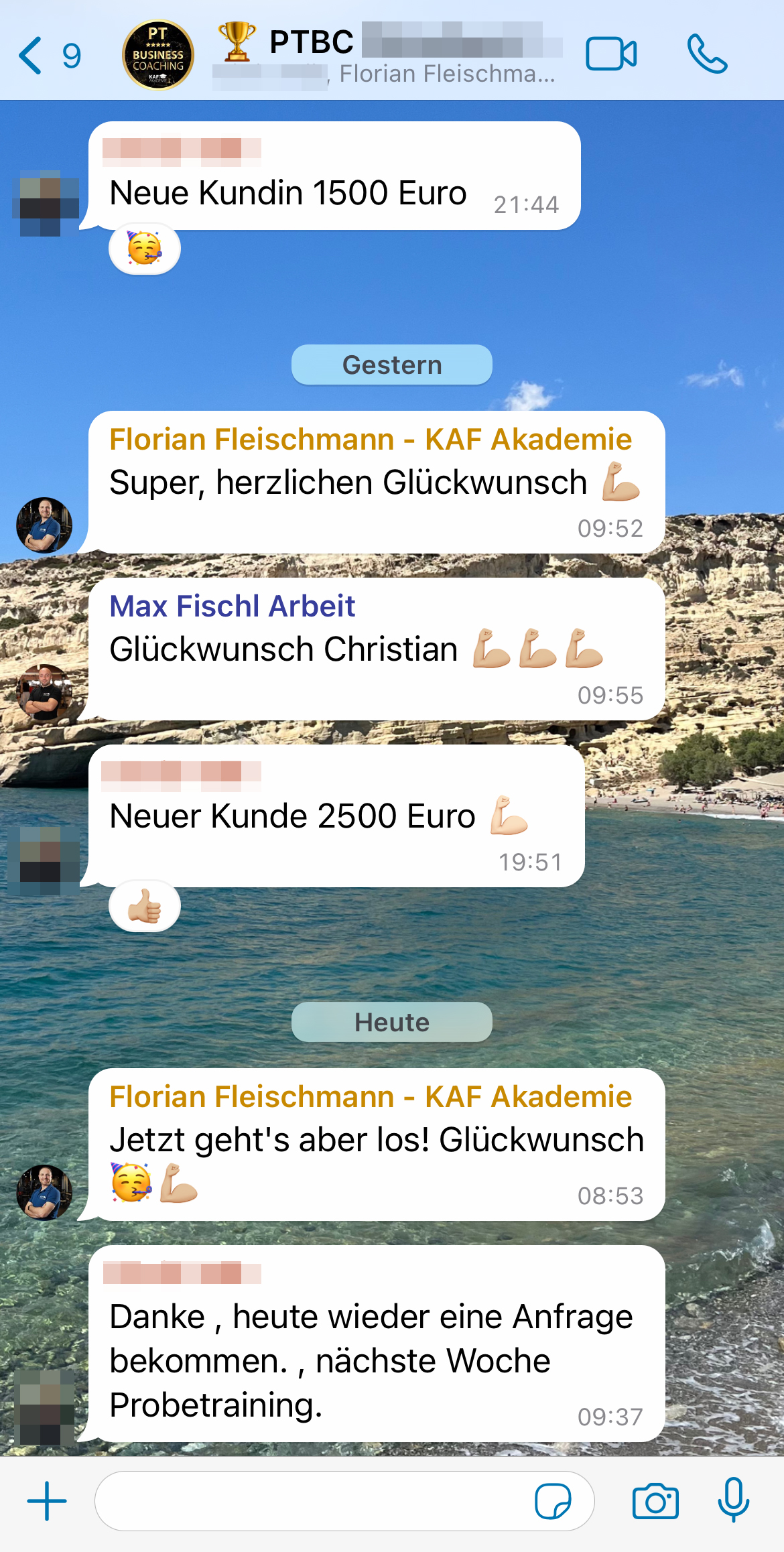Start a voice call with the group
784x1552 pixels.
pos(706,54)
